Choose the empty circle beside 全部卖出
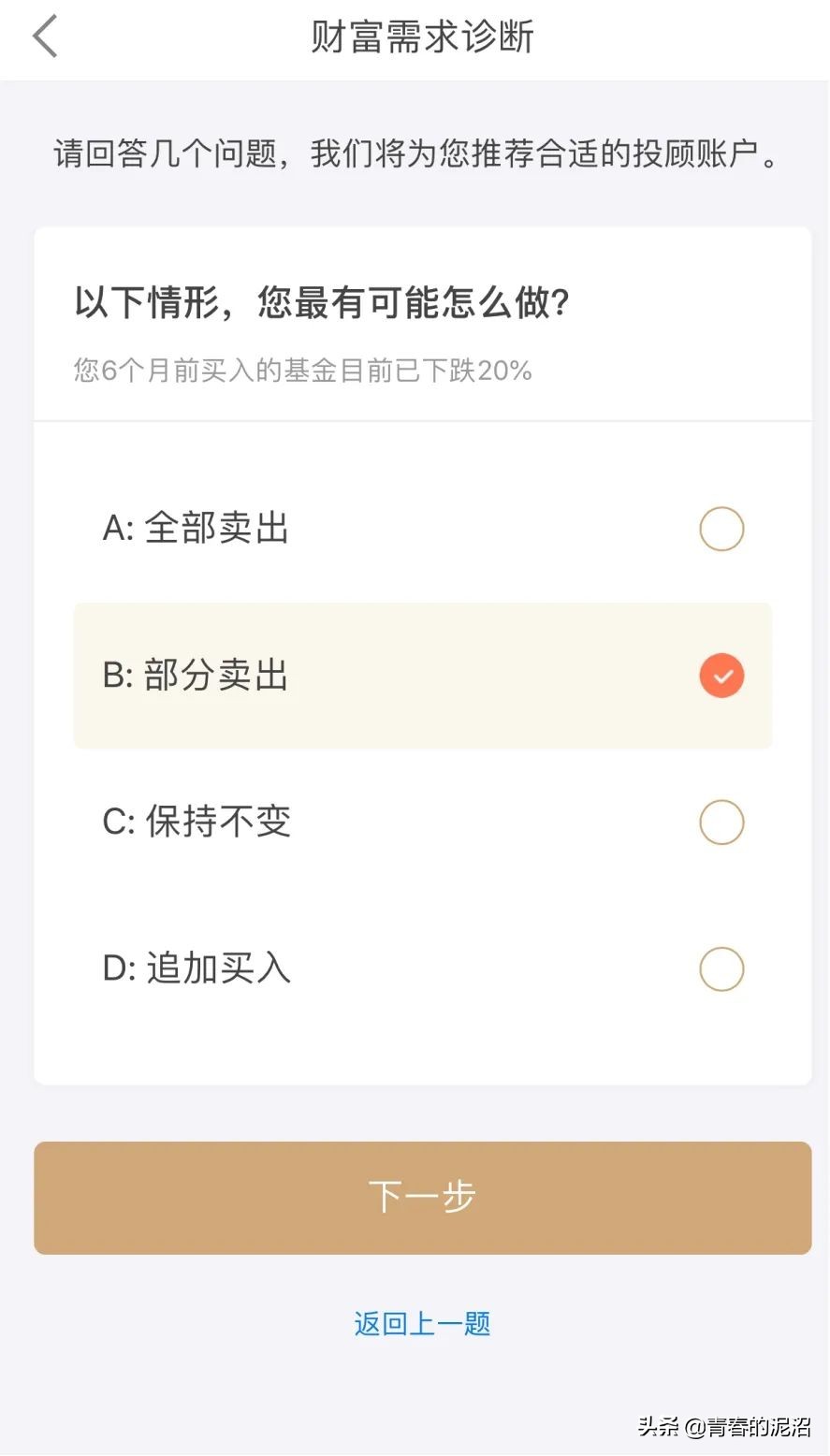This screenshot has width=830, height=1456. click(x=721, y=529)
